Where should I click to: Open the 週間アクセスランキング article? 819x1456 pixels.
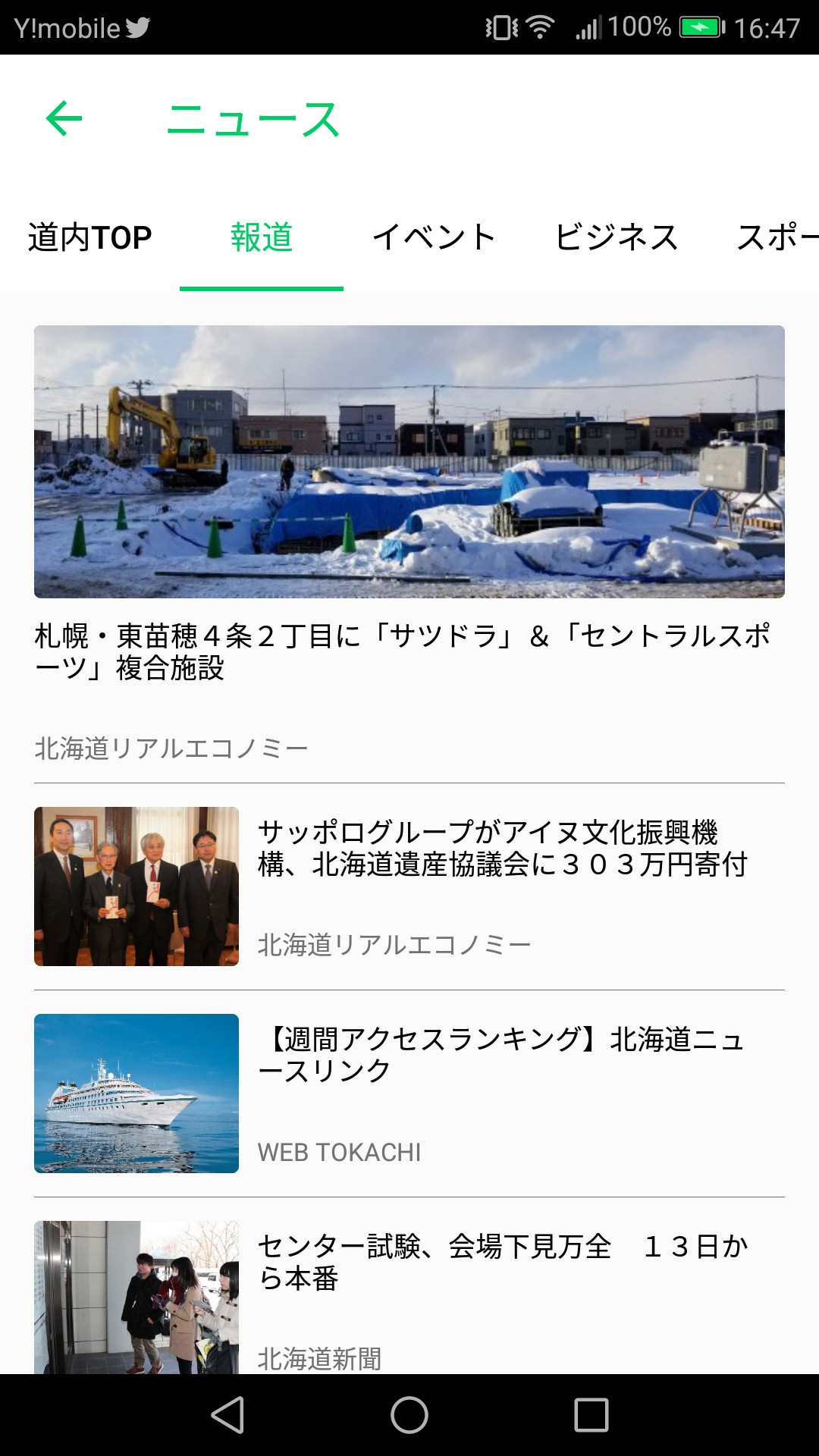tap(500, 1056)
